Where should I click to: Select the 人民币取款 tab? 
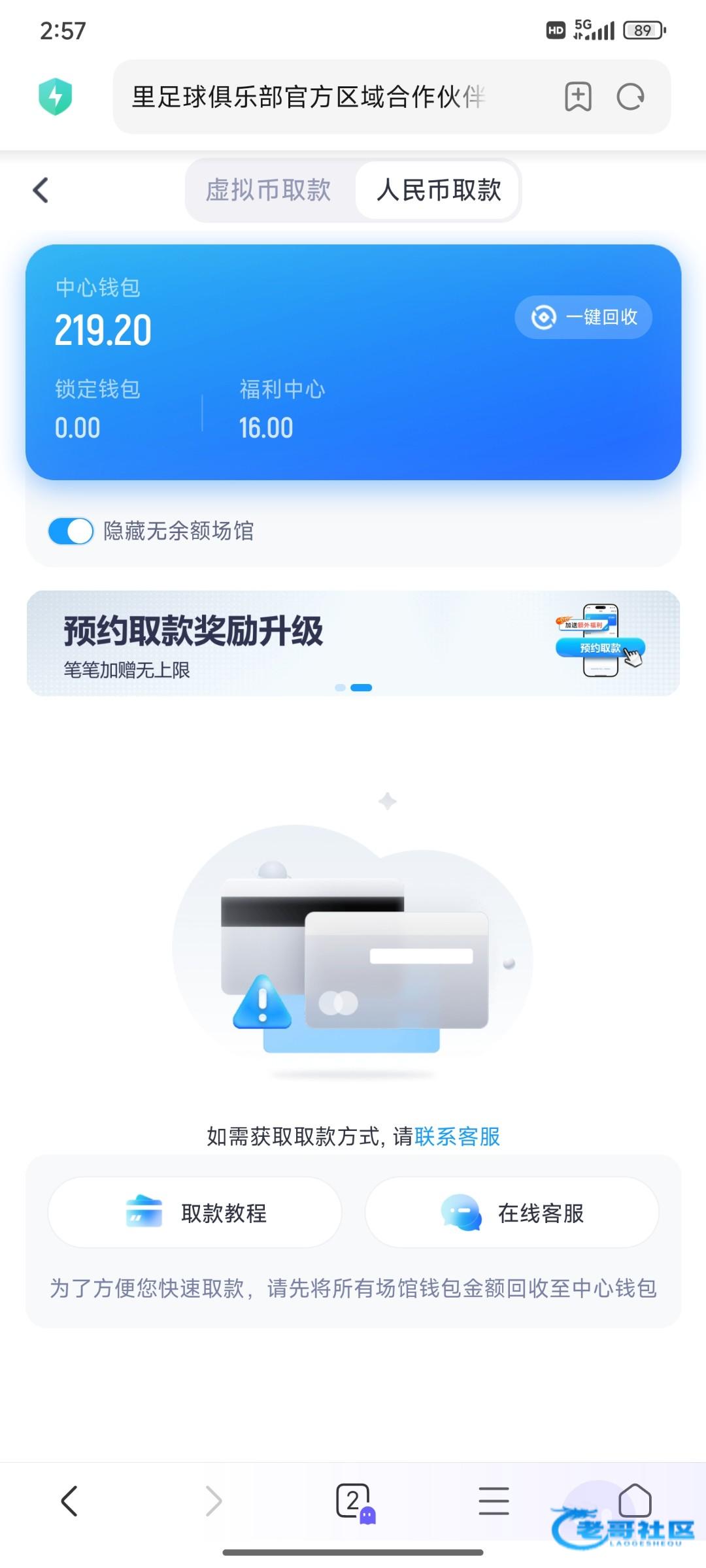pyautogui.click(x=439, y=190)
